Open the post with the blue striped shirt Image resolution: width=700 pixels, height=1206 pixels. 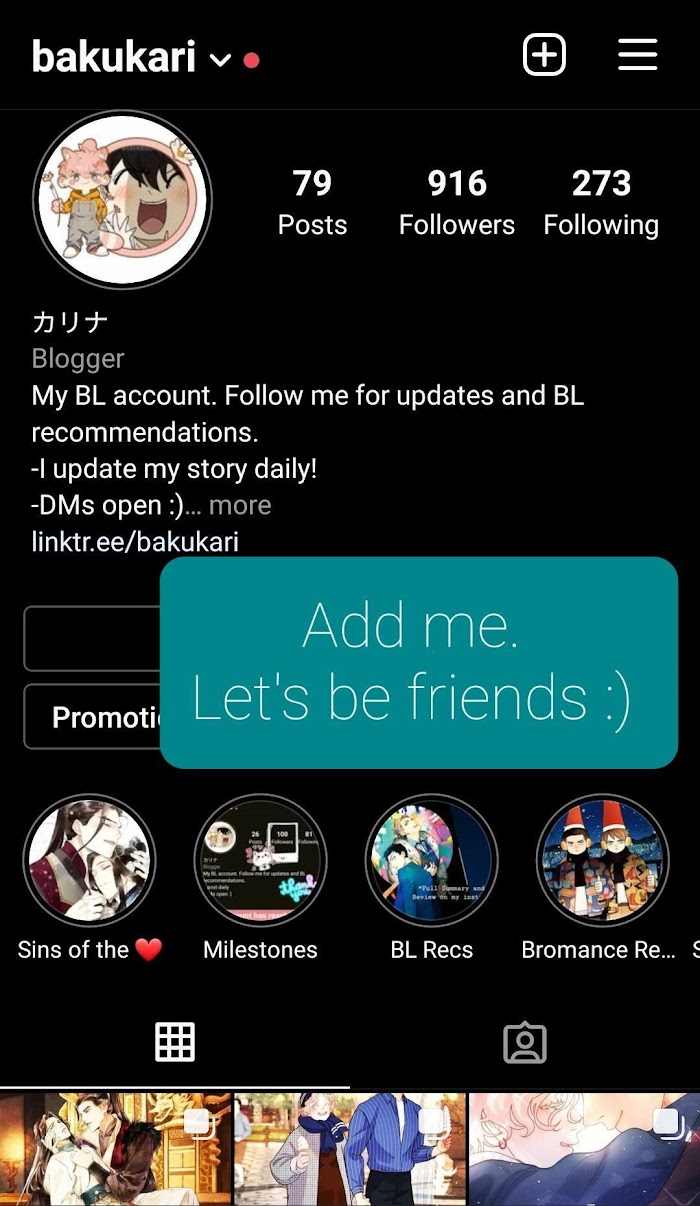tap(350, 1150)
